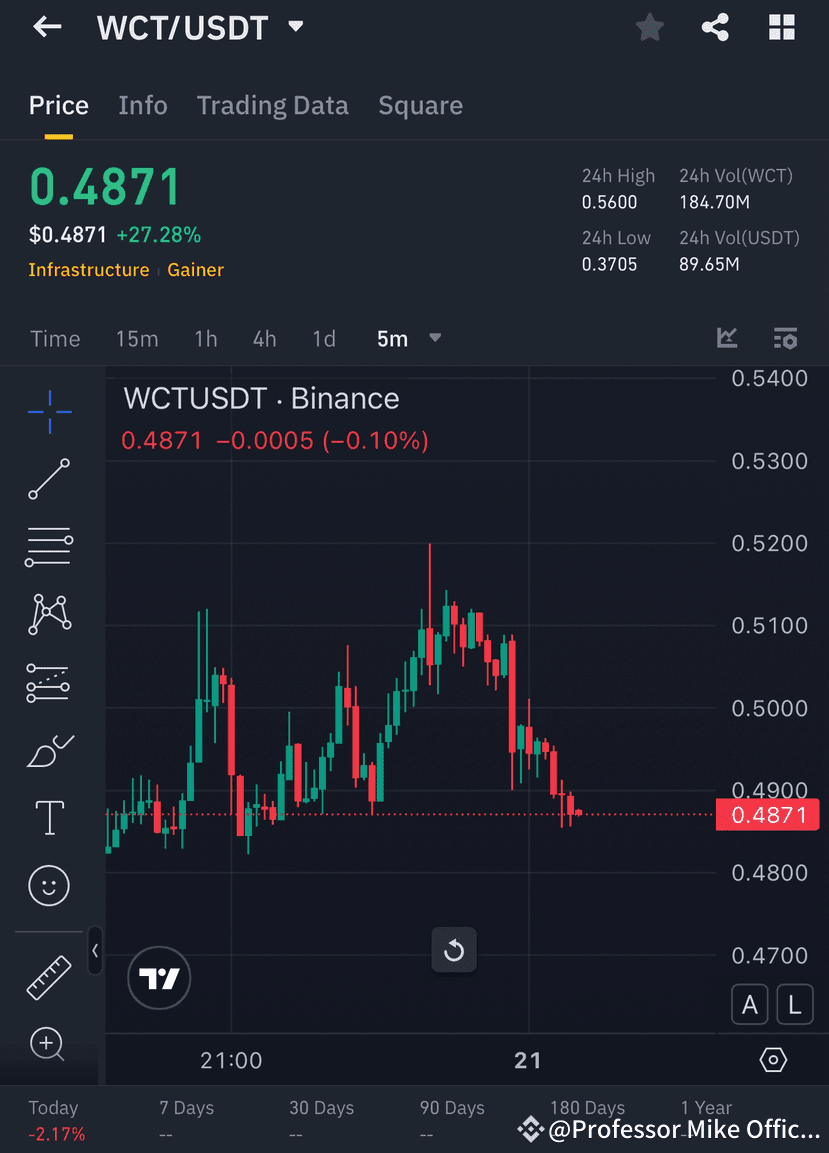Toggle log scale with the L button
Screen dimensions: 829x1153
(795, 1004)
